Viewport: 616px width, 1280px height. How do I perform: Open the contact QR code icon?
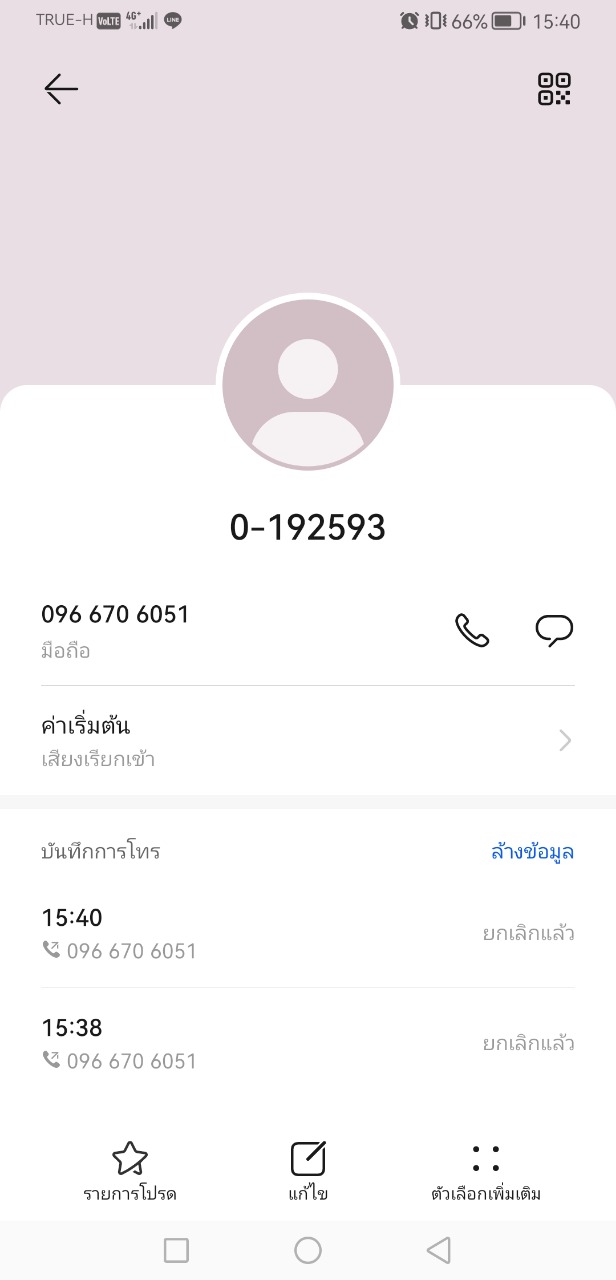click(x=554, y=89)
